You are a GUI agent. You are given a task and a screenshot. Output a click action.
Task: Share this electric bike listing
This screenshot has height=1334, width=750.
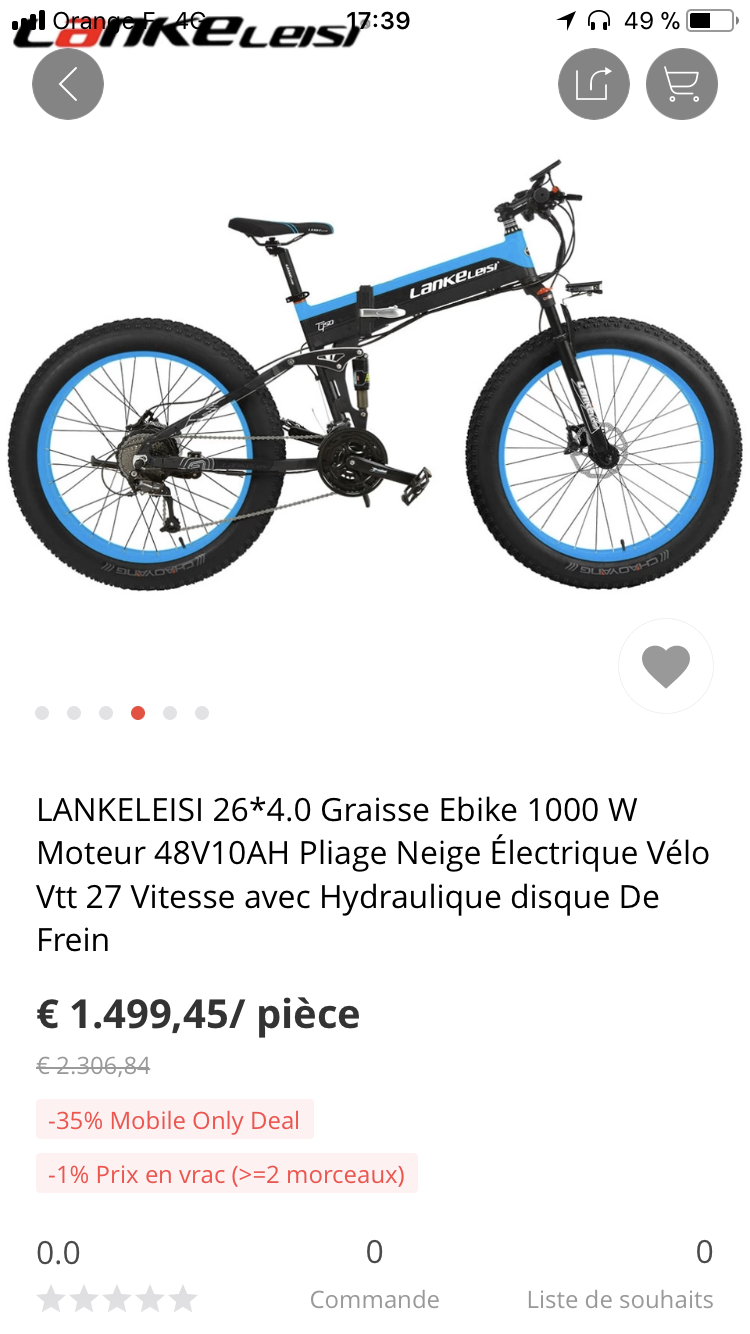click(x=594, y=84)
